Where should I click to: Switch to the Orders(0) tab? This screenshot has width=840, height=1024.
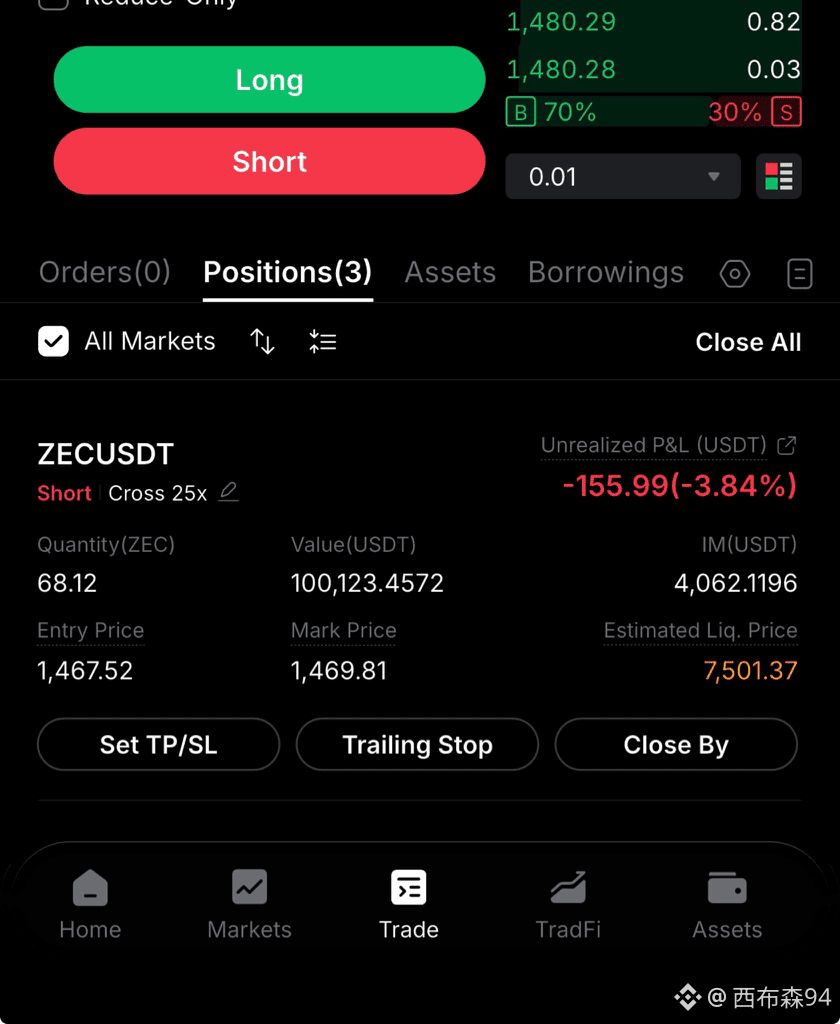105,272
